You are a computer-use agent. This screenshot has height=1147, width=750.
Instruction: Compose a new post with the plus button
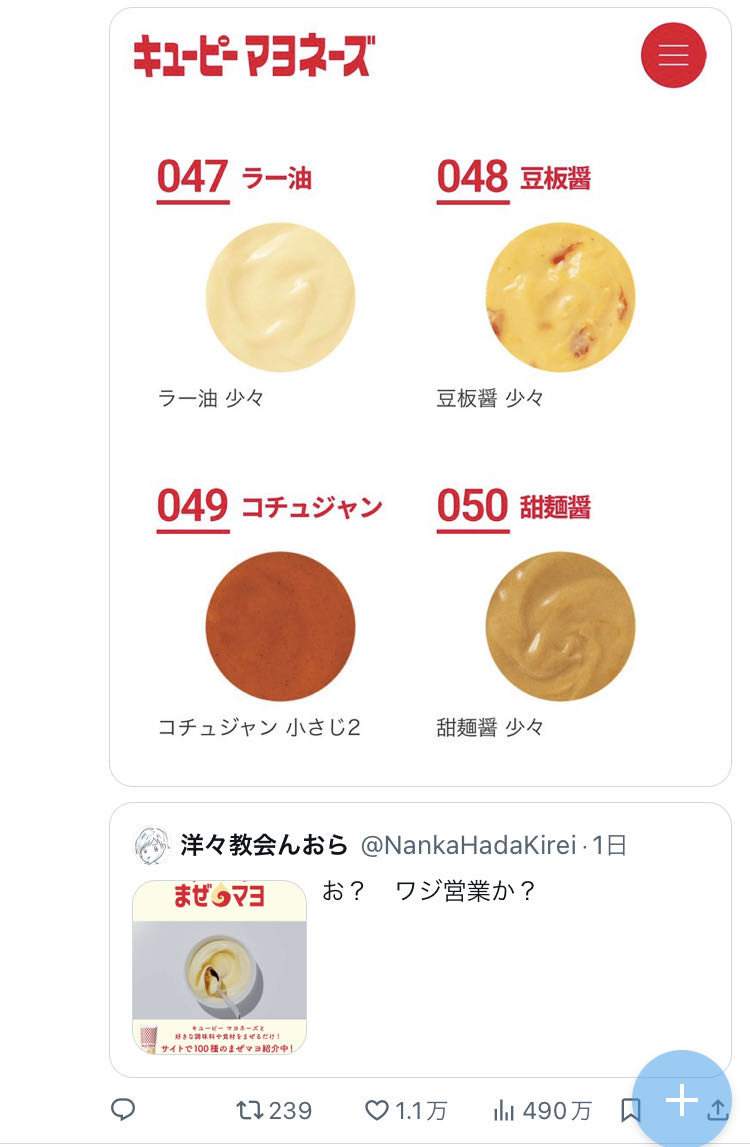click(682, 1100)
